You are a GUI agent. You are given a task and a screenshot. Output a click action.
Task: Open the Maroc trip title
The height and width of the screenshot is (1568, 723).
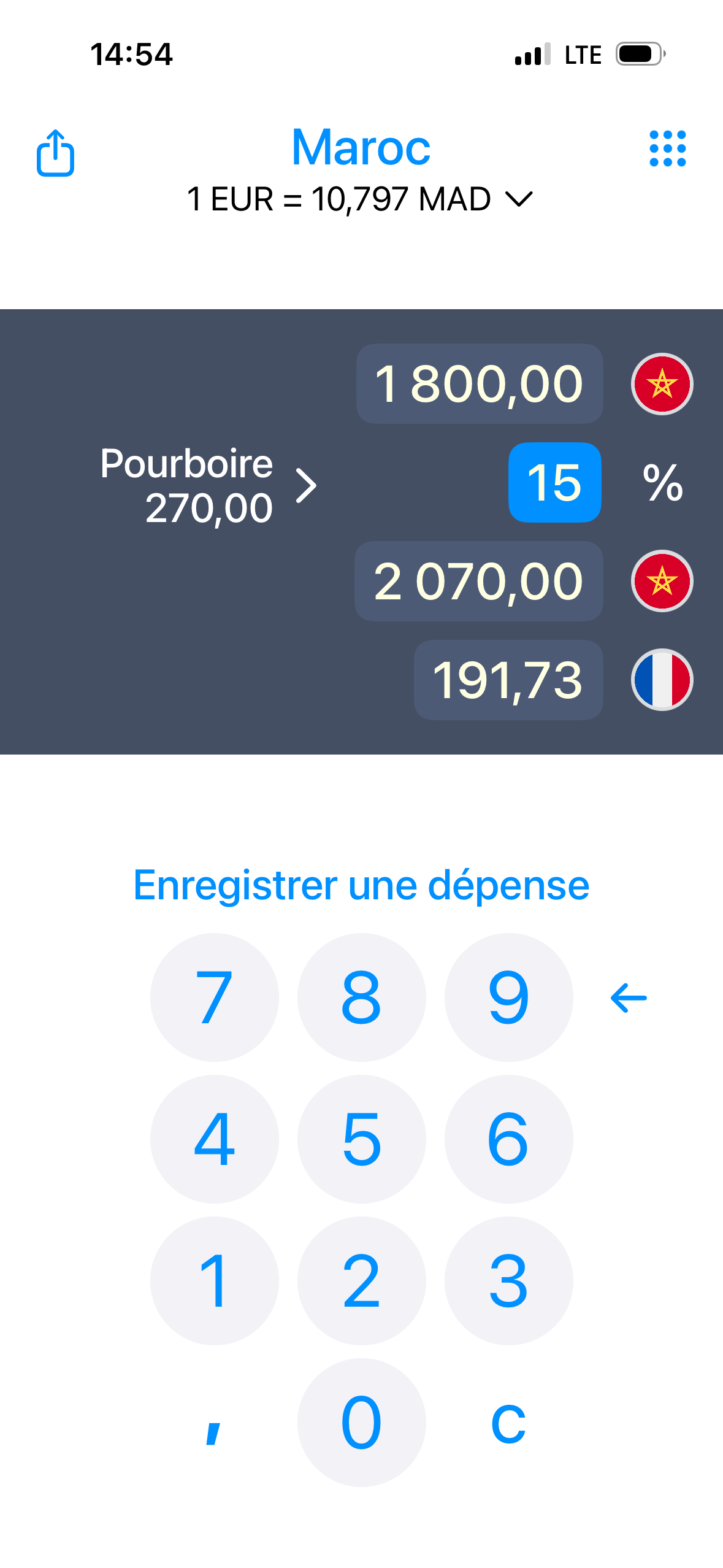point(361,147)
